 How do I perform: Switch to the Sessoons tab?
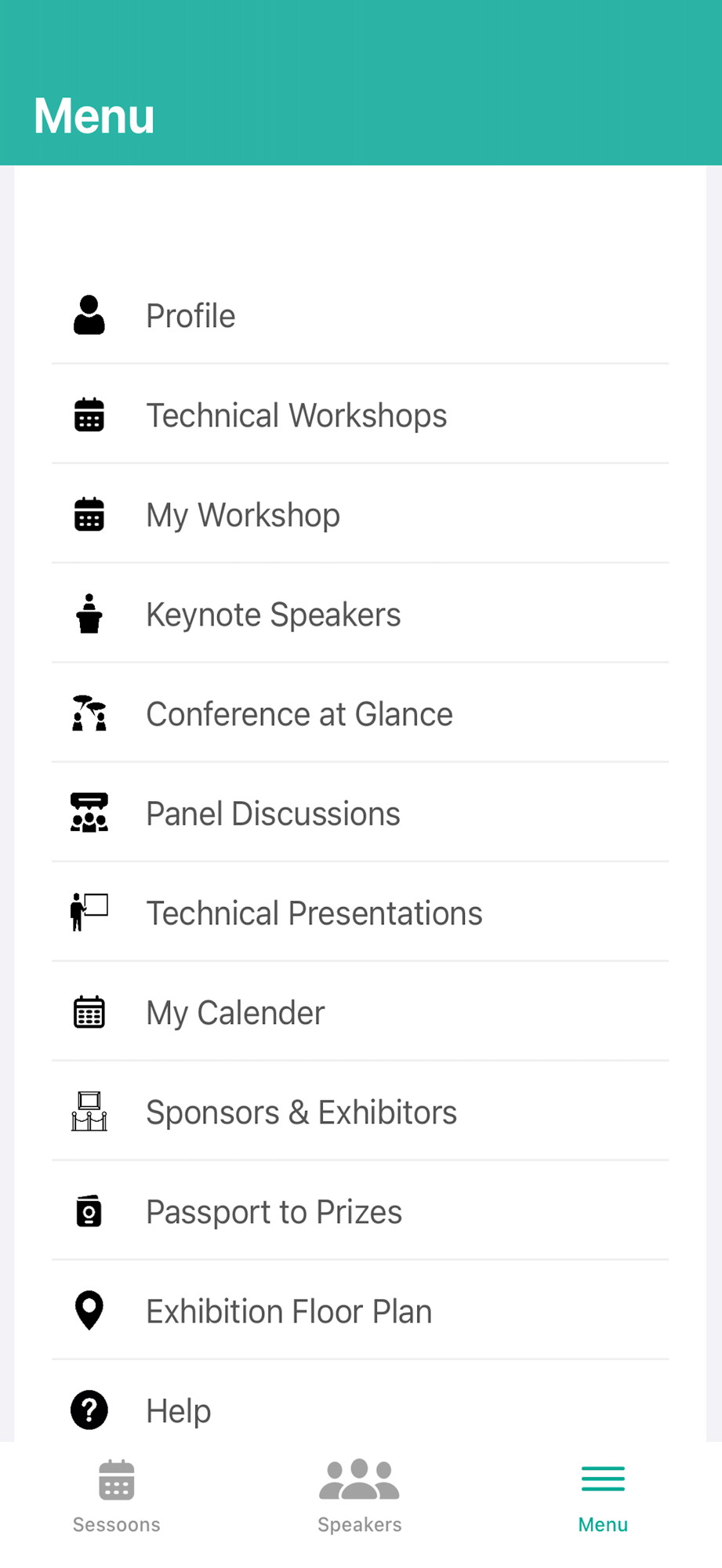point(117,1496)
